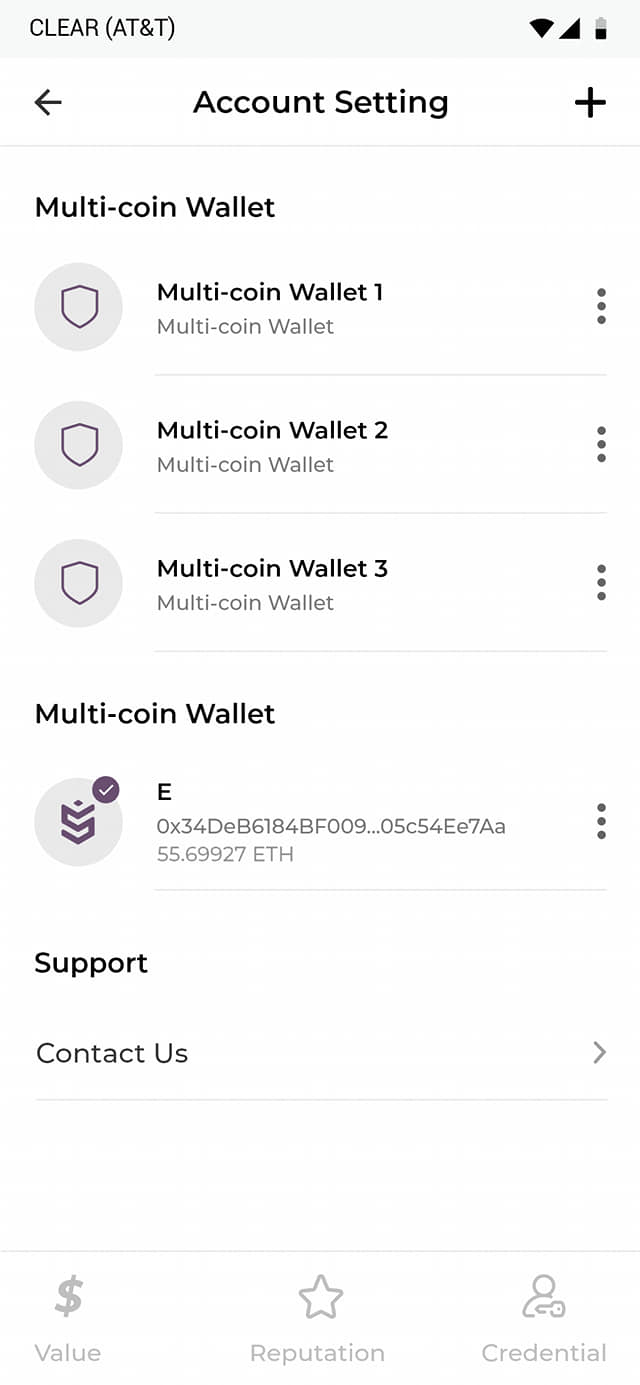640x1385 pixels.
Task: Open Contact Us support row
Action: point(320,1053)
